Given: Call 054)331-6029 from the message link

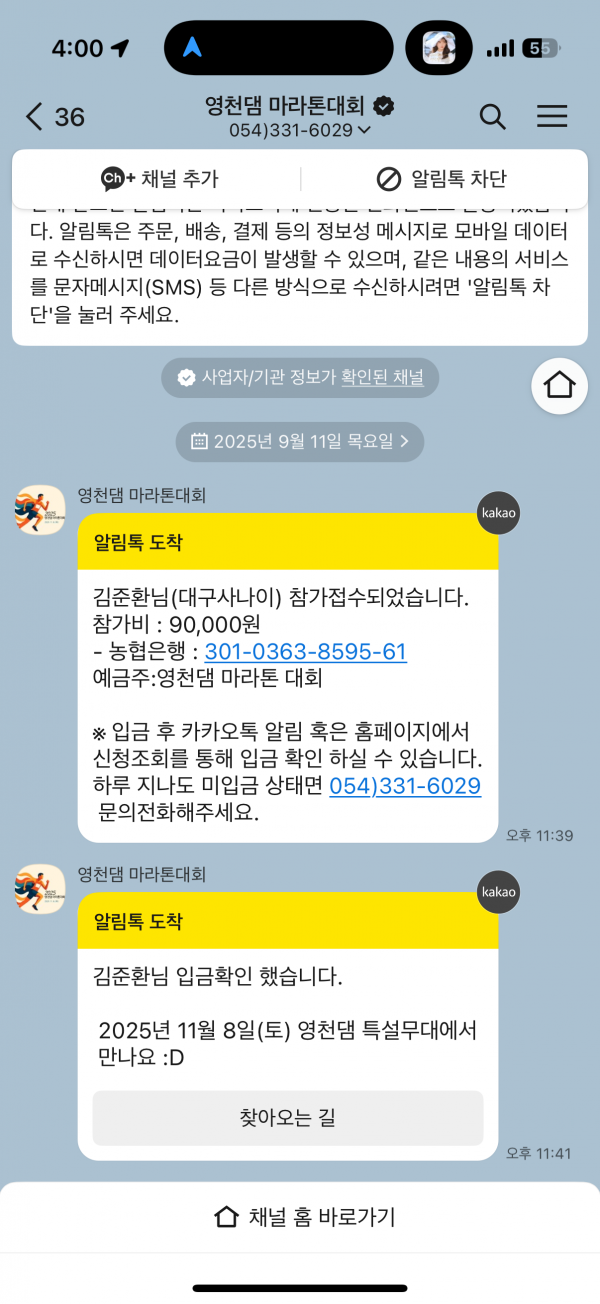Looking at the screenshot, I should pos(405,786).
